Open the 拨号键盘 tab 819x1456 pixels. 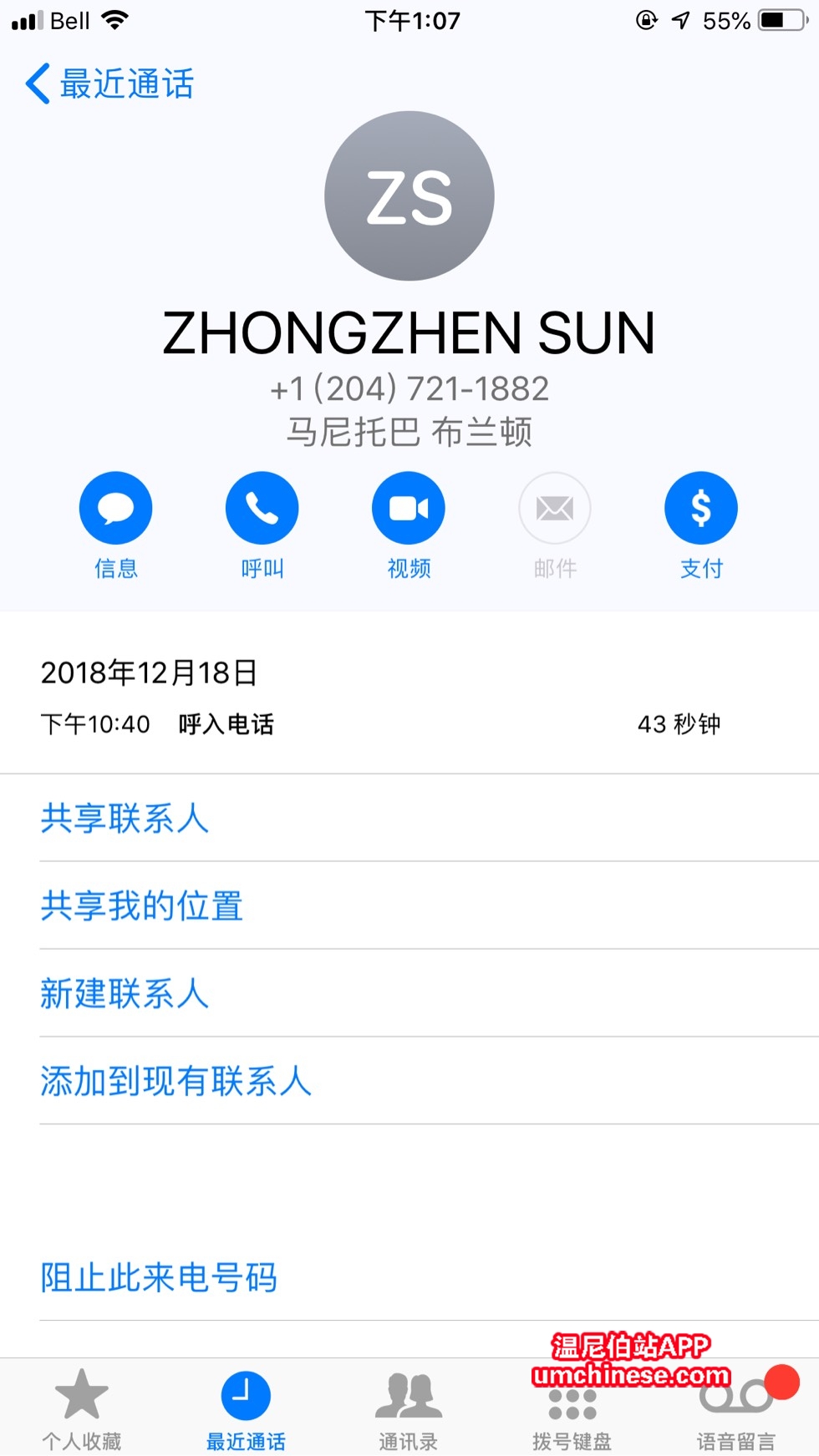coord(572,1412)
